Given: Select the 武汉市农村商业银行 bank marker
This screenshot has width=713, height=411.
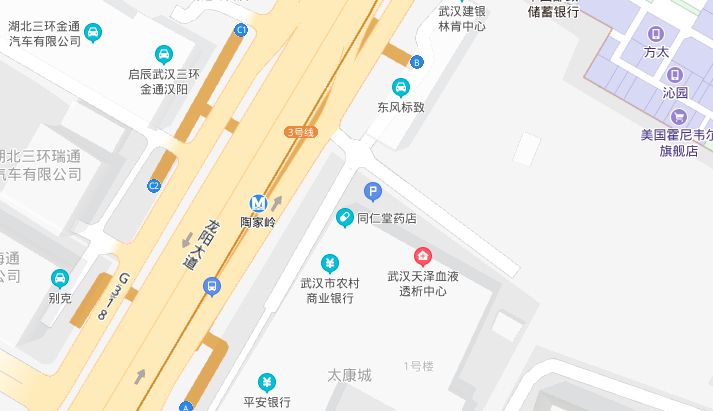Looking at the screenshot, I should pyautogui.click(x=330, y=263).
